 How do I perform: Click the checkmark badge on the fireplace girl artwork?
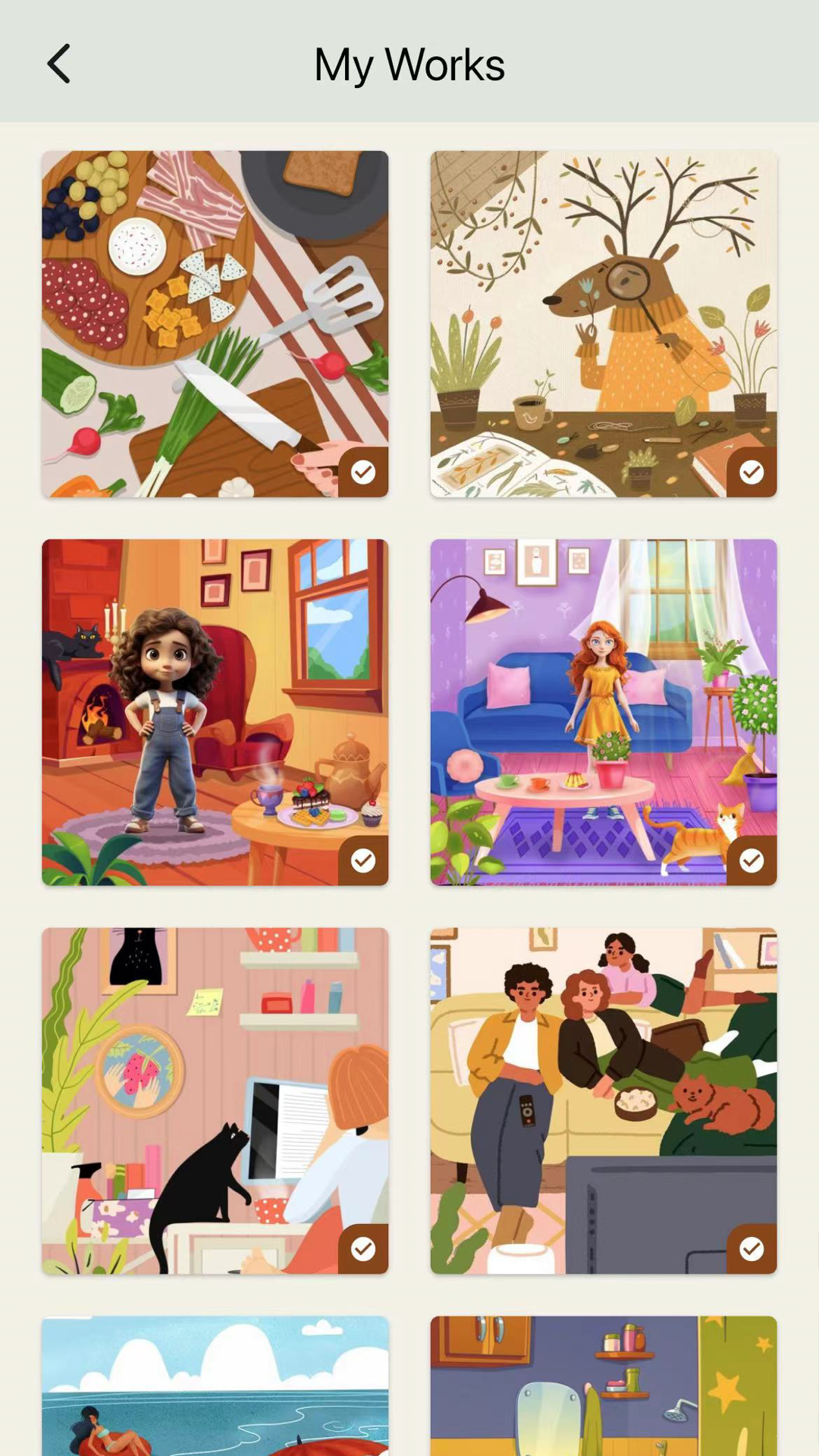pyautogui.click(x=362, y=861)
